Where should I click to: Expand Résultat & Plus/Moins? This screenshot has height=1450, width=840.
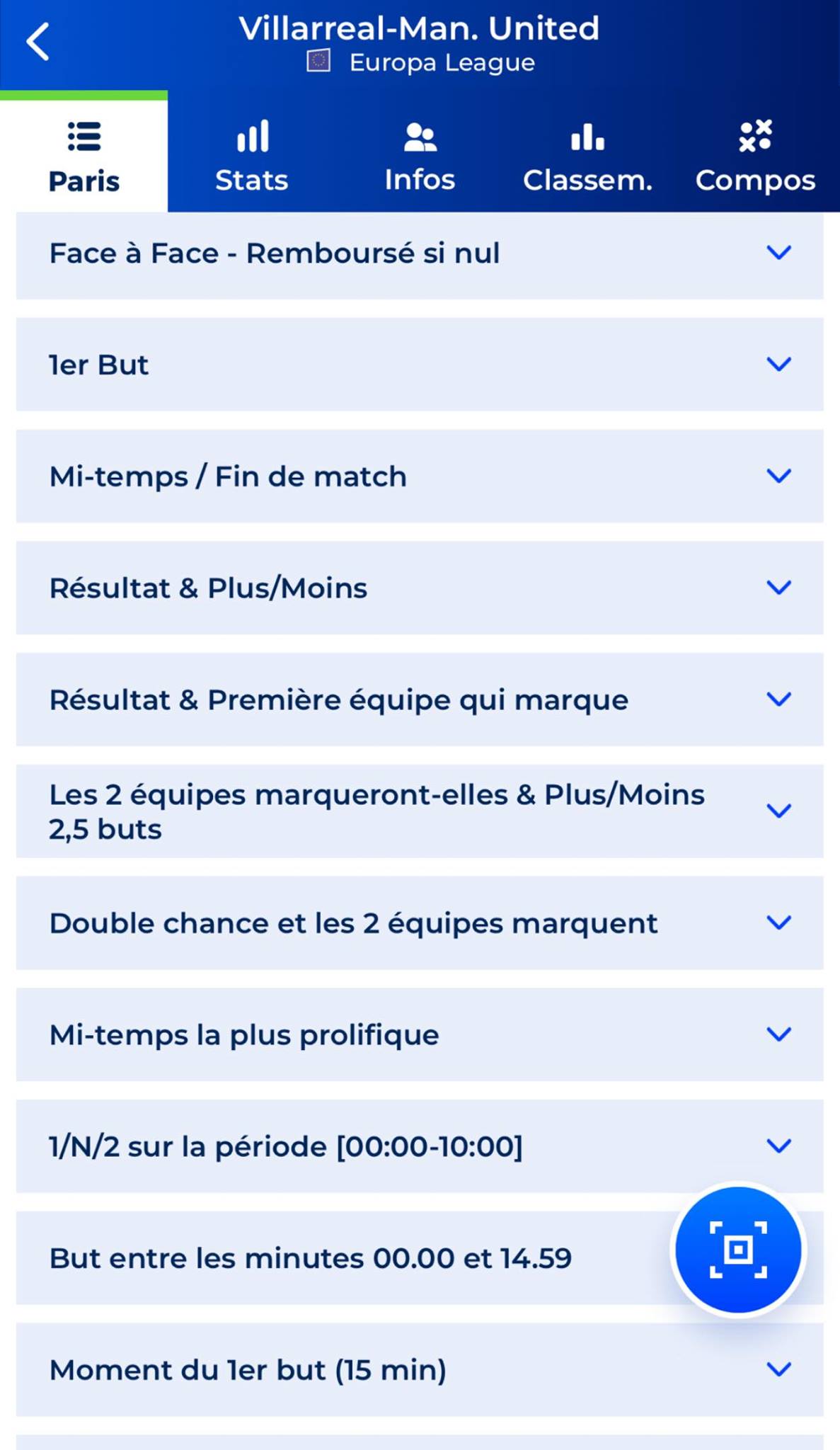[x=420, y=588]
